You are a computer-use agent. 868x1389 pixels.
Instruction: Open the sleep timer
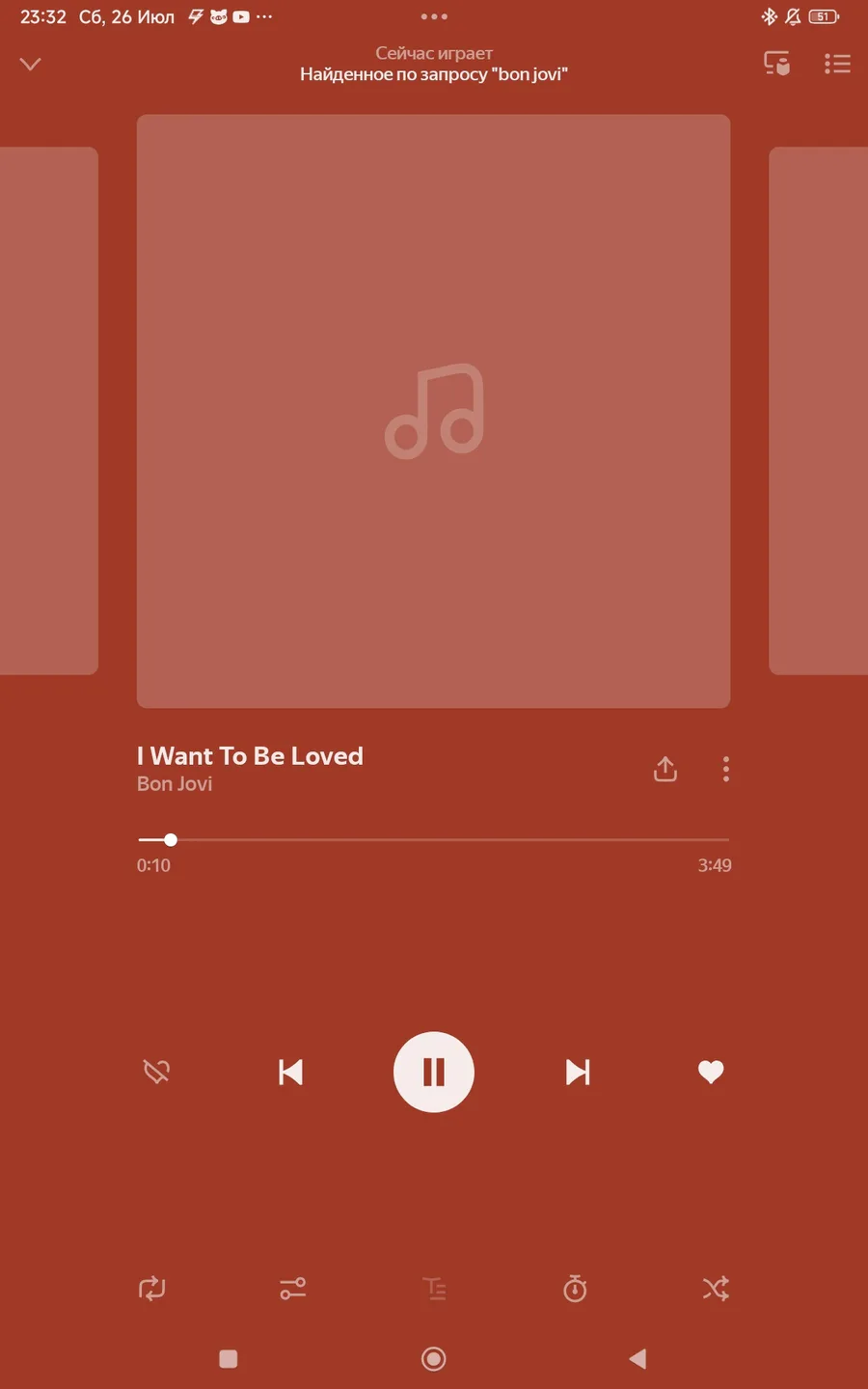point(575,1289)
